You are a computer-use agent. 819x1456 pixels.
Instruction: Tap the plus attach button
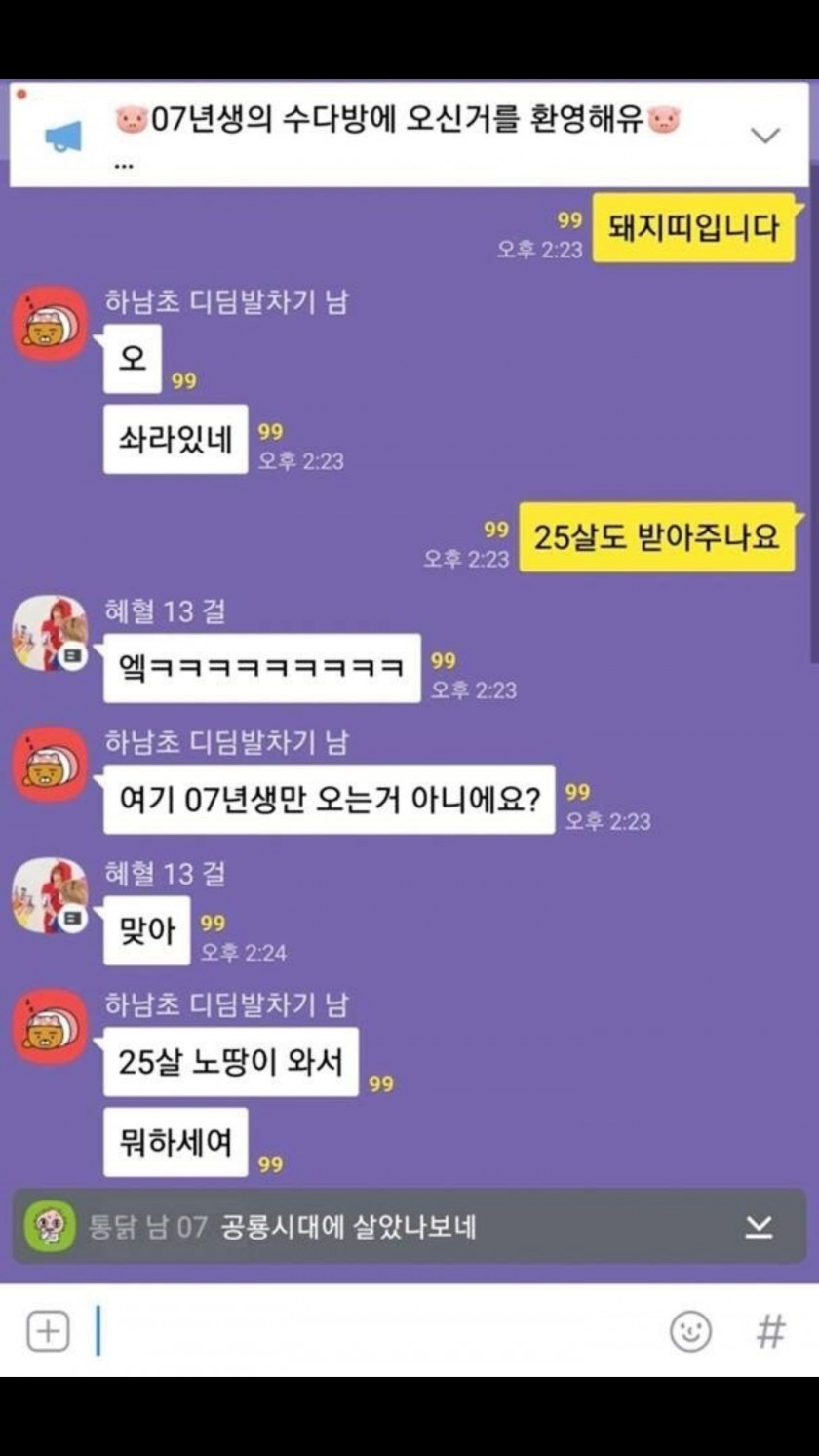(48, 1330)
